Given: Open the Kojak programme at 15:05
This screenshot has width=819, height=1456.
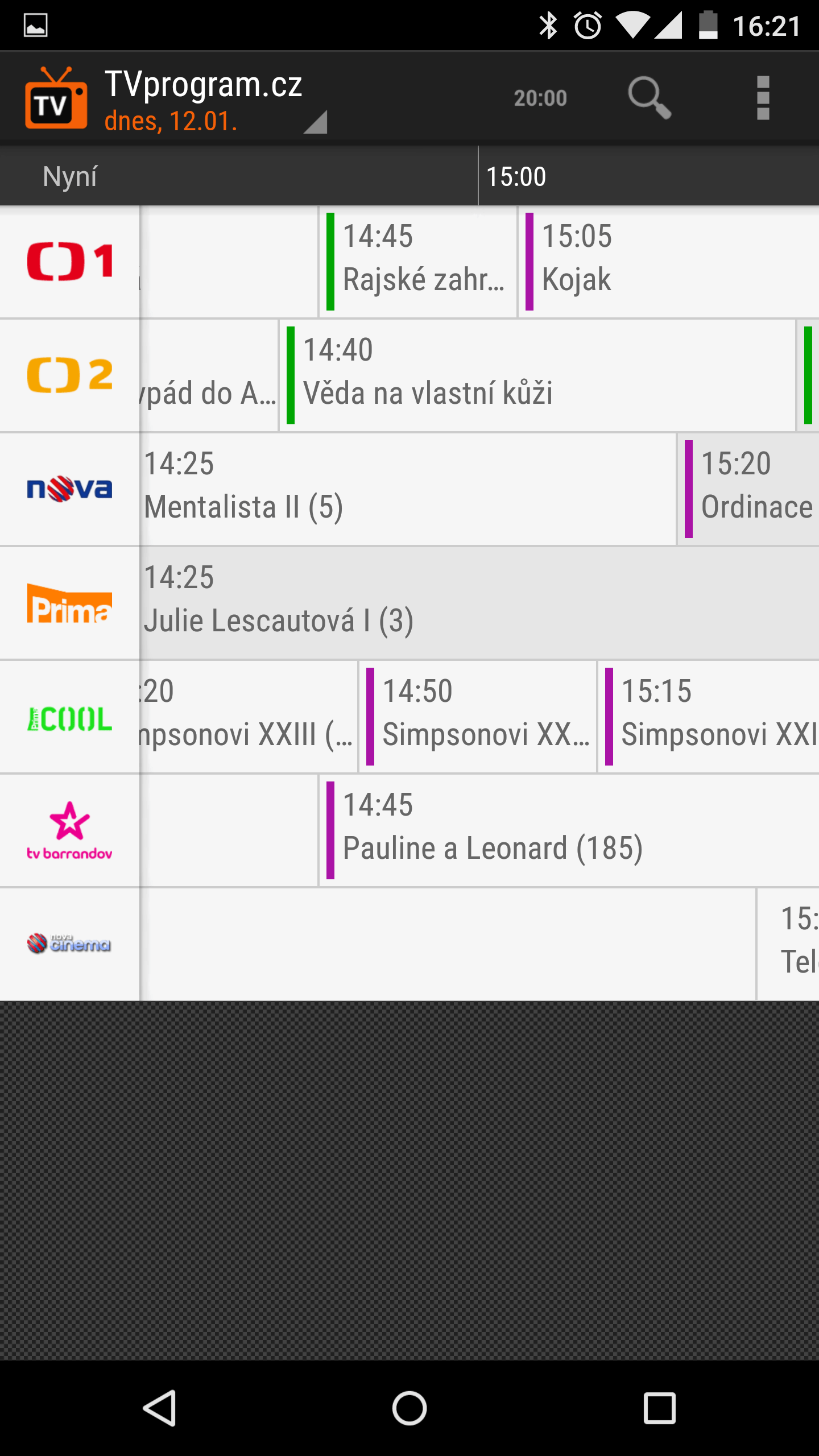Looking at the screenshot, I should tap(668, 262).
